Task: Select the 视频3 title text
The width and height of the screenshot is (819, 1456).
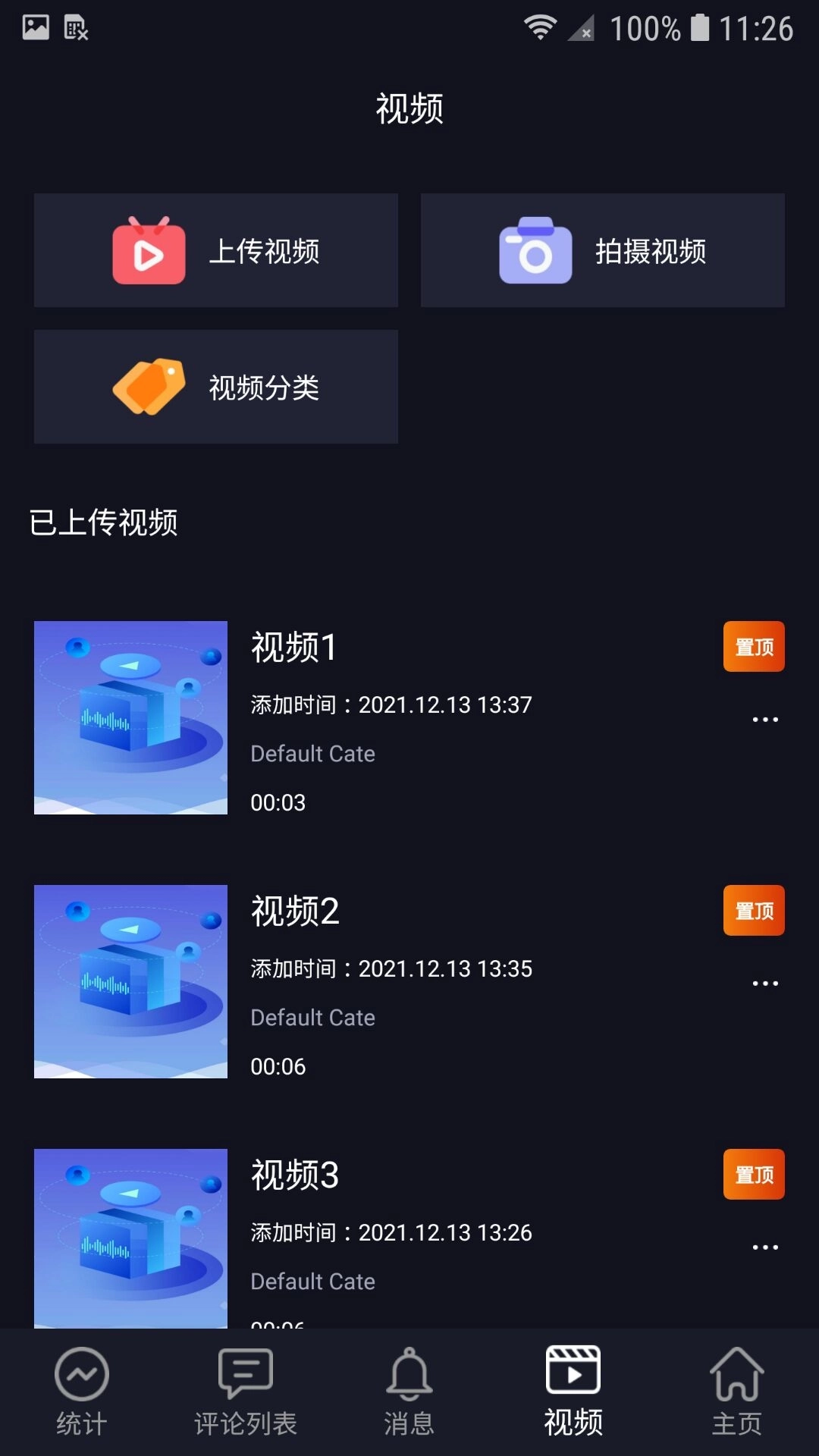Action: click(296, 1174)
